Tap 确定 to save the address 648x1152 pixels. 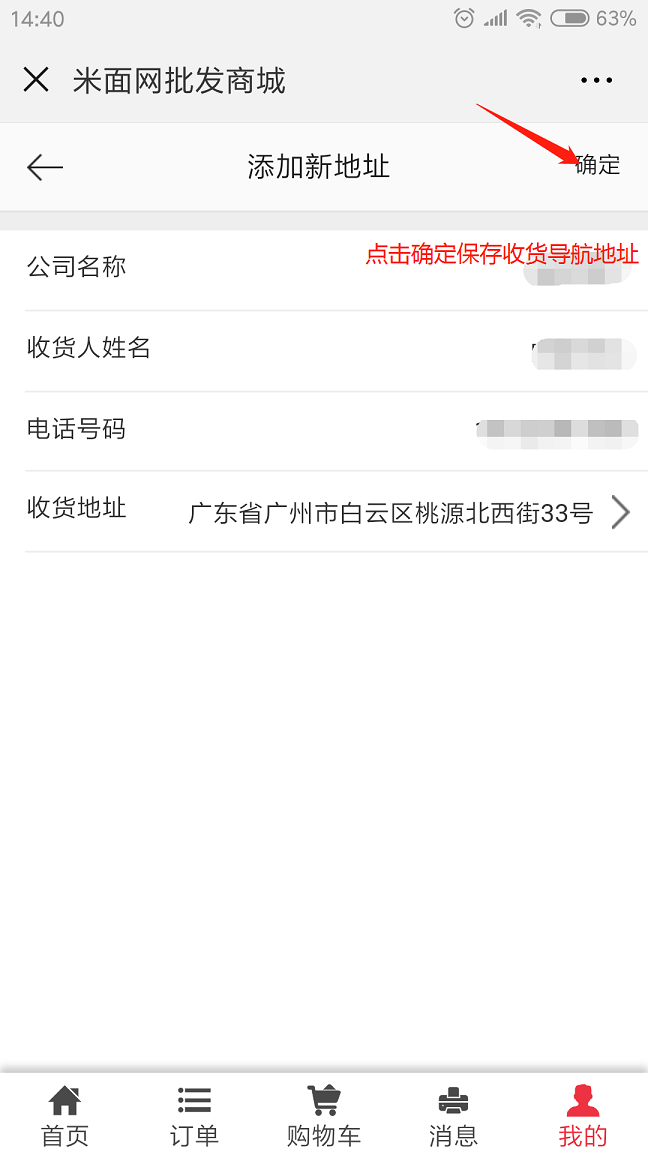(x=597, y=165)
